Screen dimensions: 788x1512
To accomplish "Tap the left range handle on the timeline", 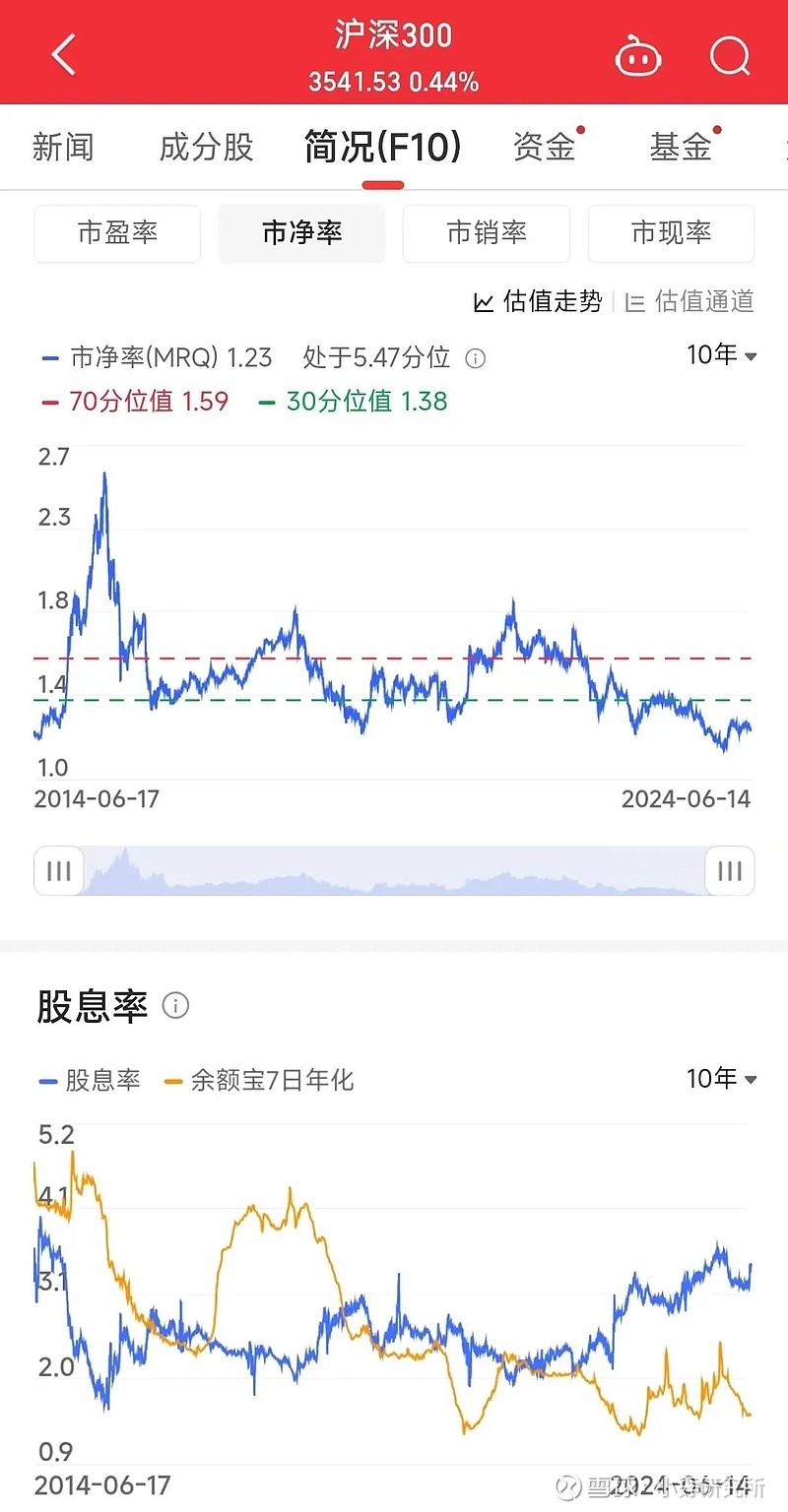I will click(x=58, y=870).
